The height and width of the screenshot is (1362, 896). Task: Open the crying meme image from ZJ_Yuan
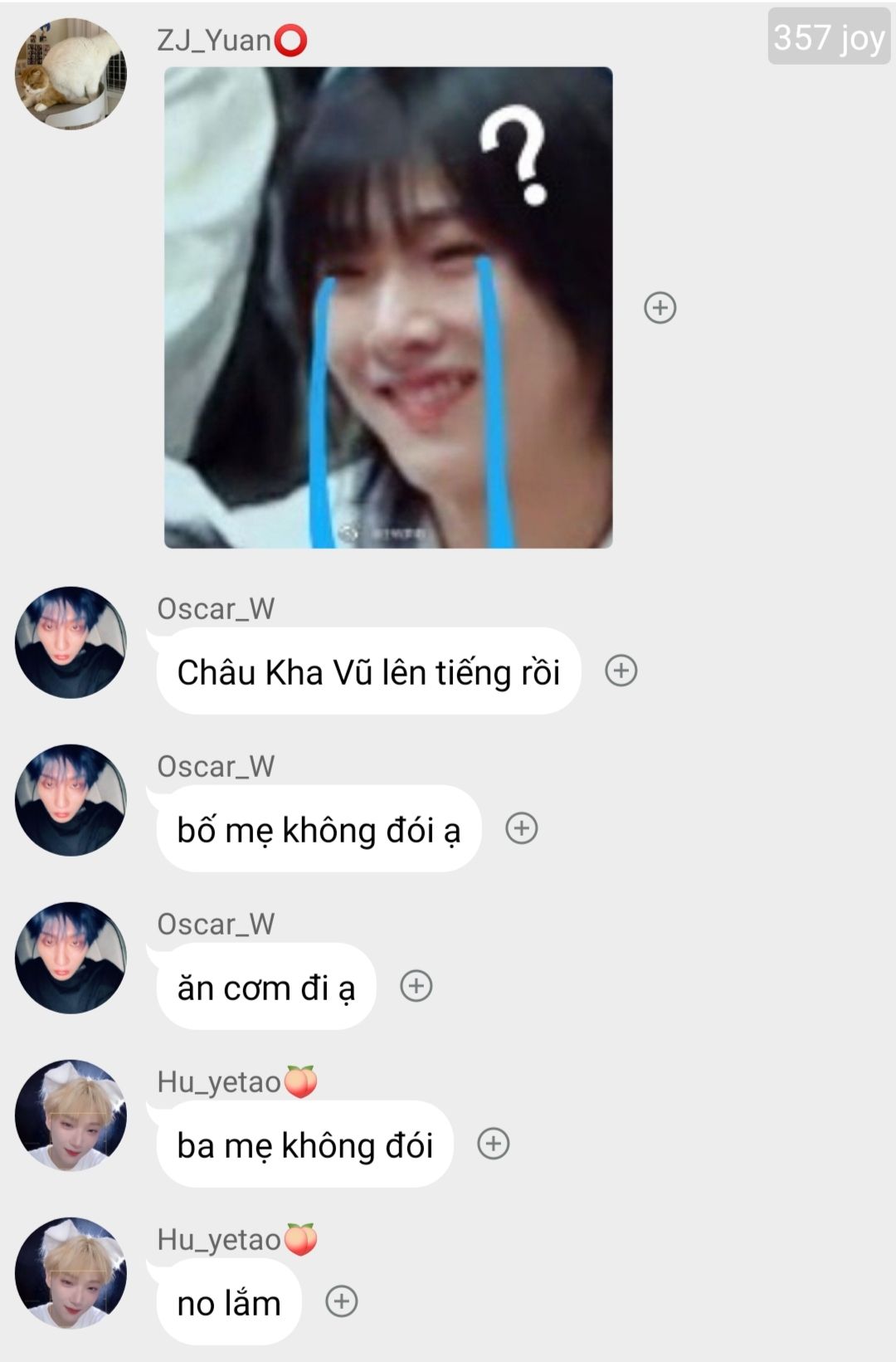[388, 307]
